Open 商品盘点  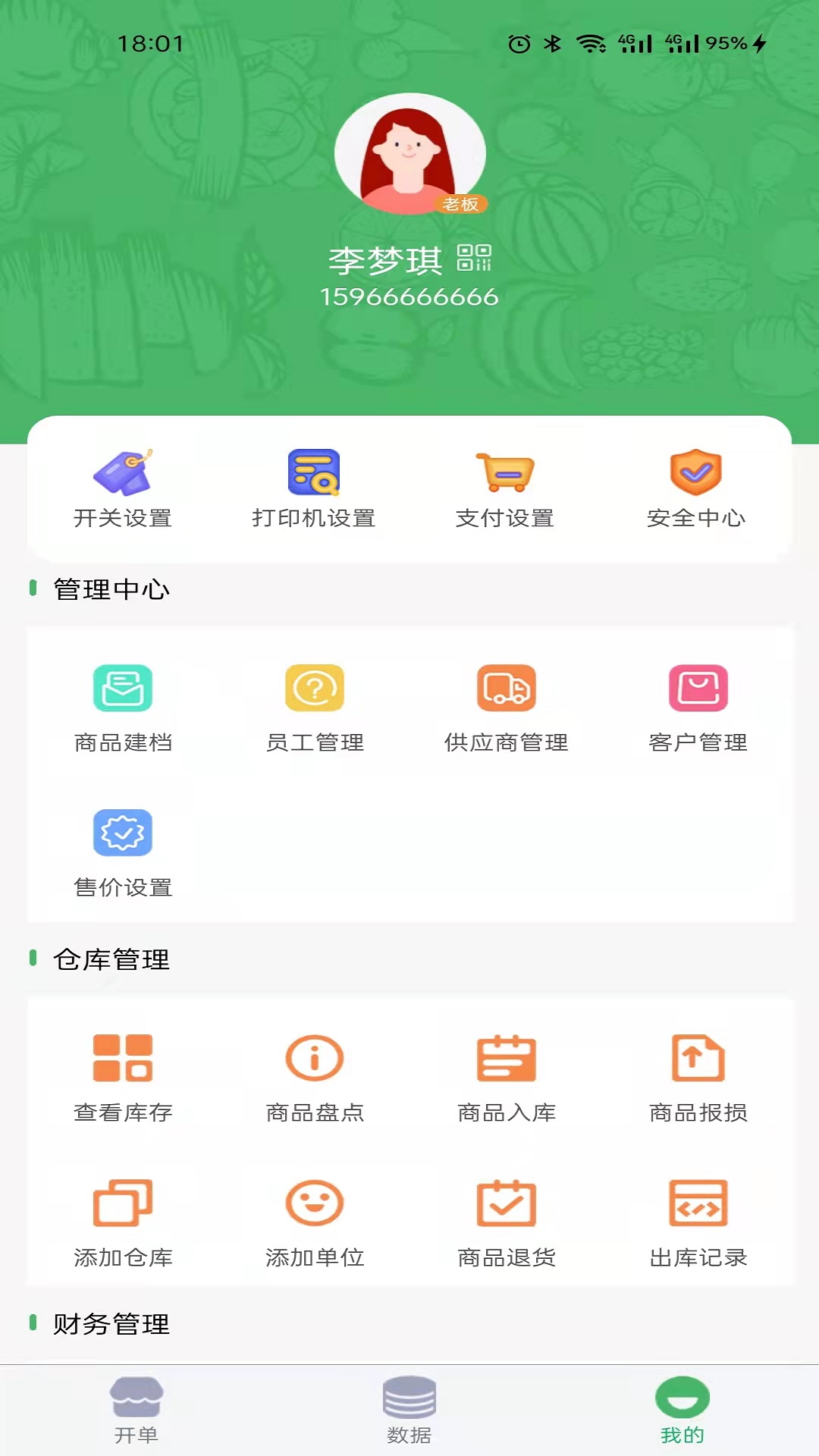pyautogui.click(x=315, y=1078)
